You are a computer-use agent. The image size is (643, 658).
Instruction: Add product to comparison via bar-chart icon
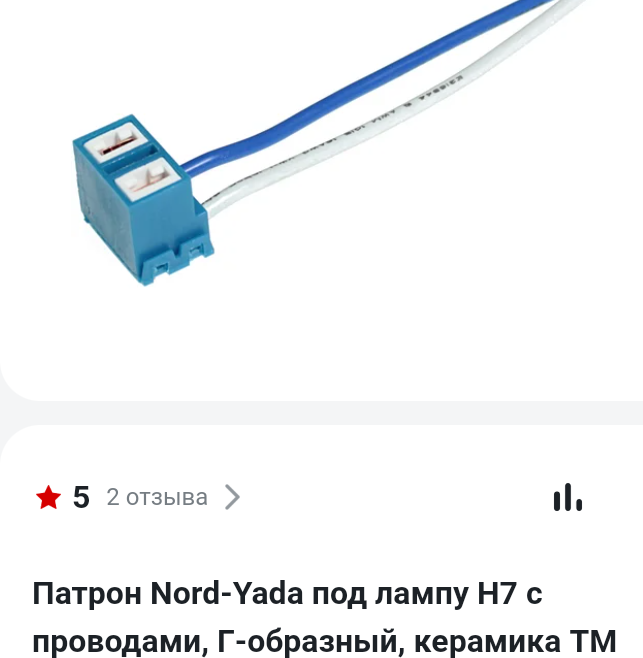(x=567, y=497)
